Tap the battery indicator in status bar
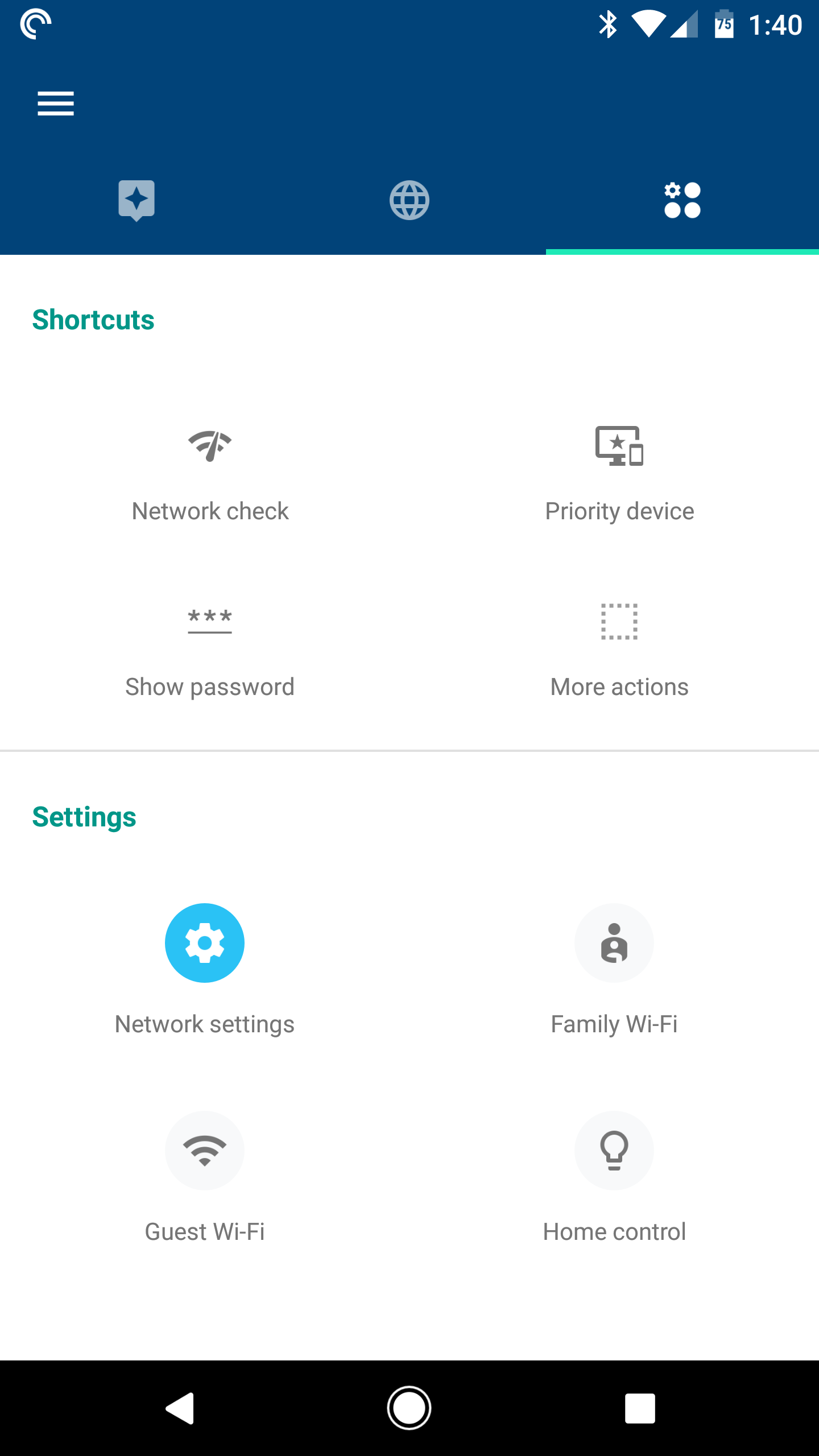 [x=723, y=24]
